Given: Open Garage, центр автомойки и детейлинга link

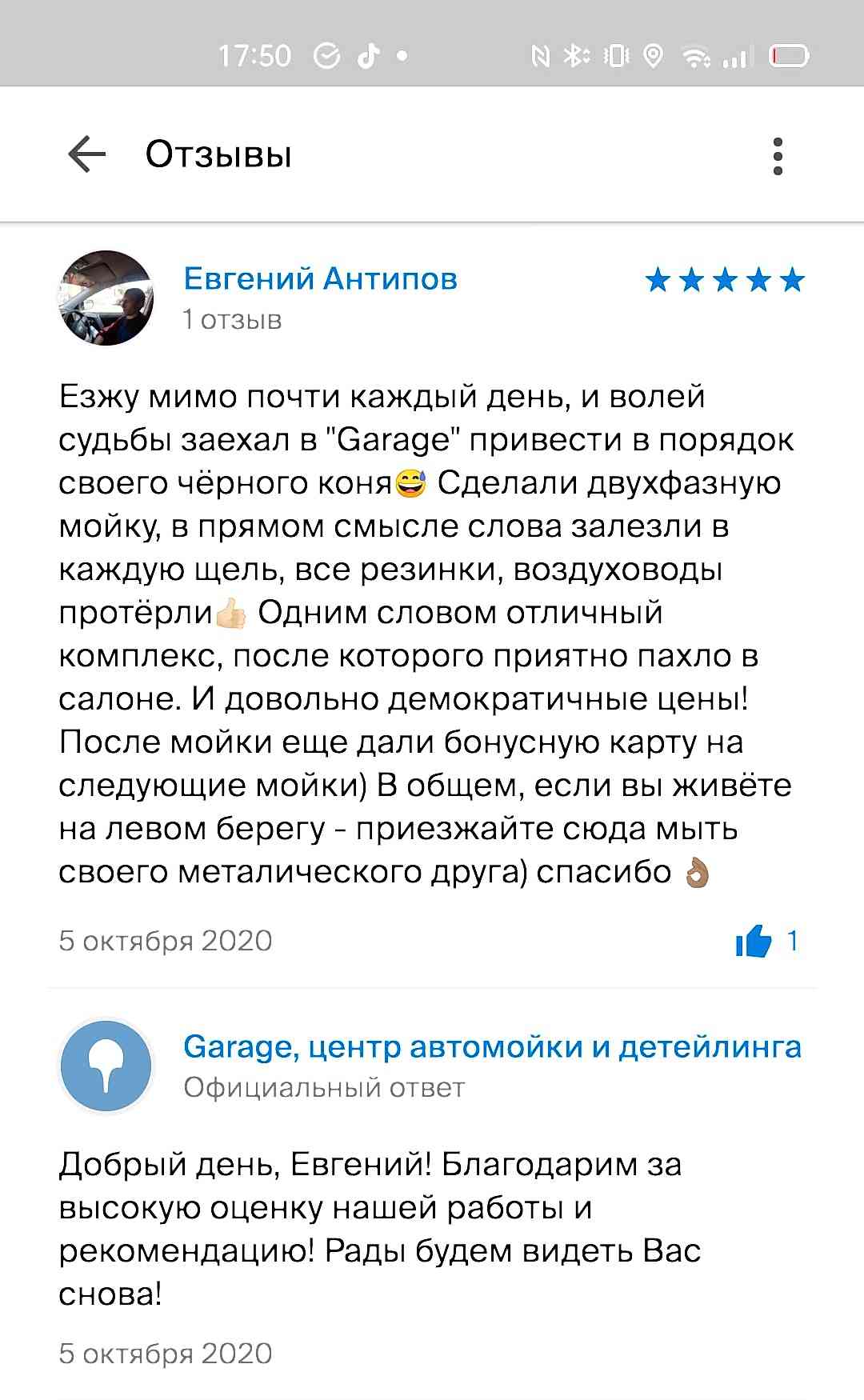Looking at the screenshot, I should [492, 1046].
